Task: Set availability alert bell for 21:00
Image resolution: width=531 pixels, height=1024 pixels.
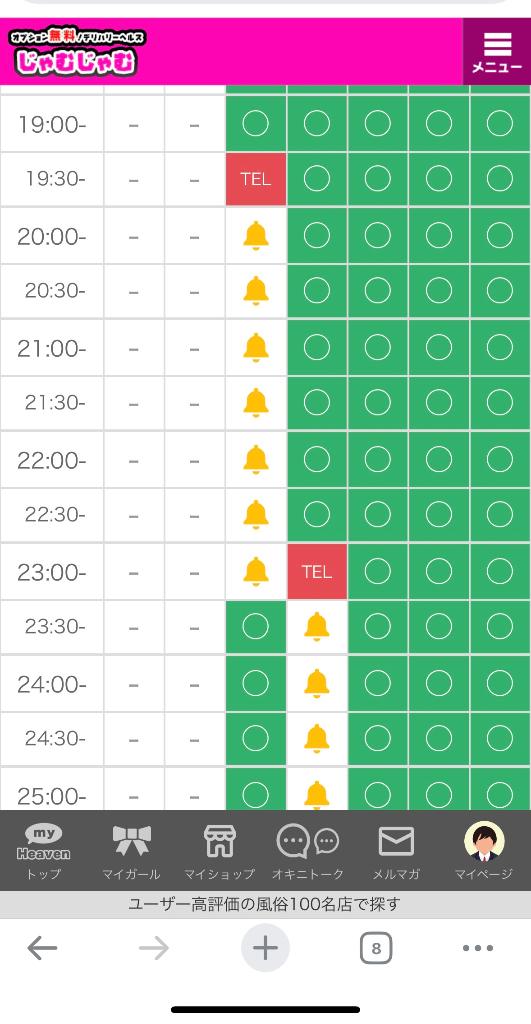Action: pyautogui.click(x=255, y=347)
